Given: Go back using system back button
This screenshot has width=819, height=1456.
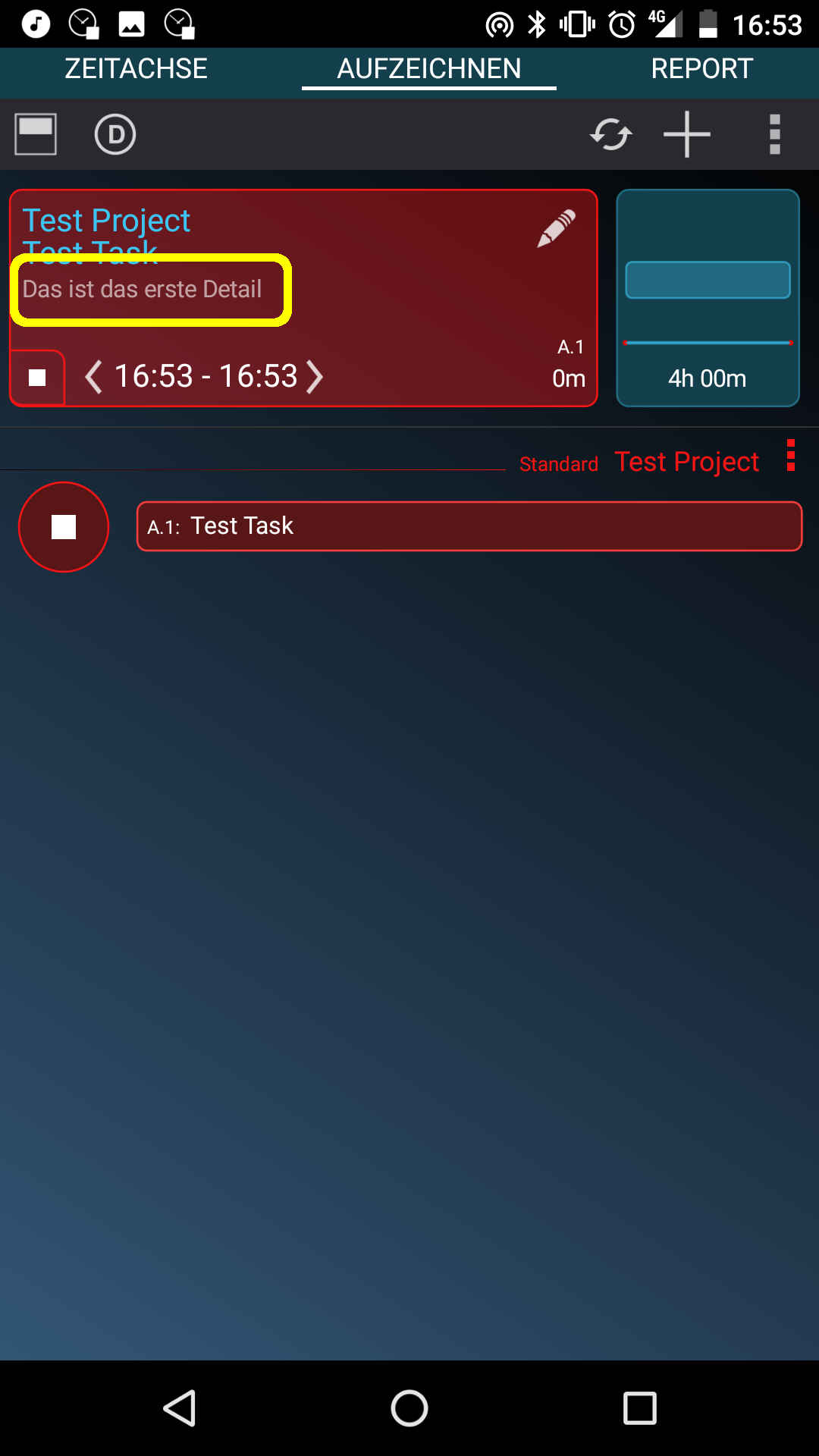Looking at the screenshot, I should click(180, 1408).
